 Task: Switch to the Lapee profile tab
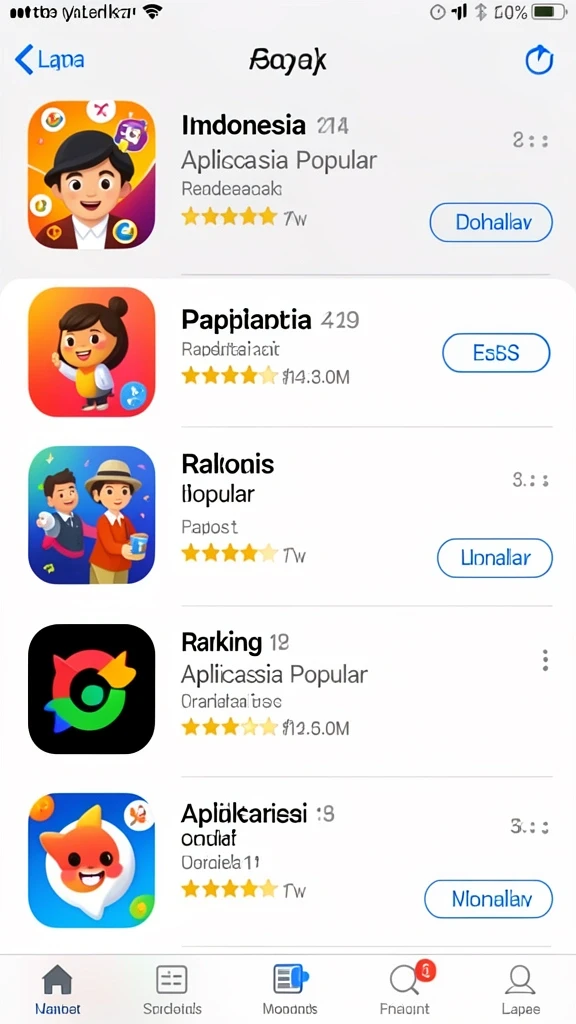coord(520,989)
